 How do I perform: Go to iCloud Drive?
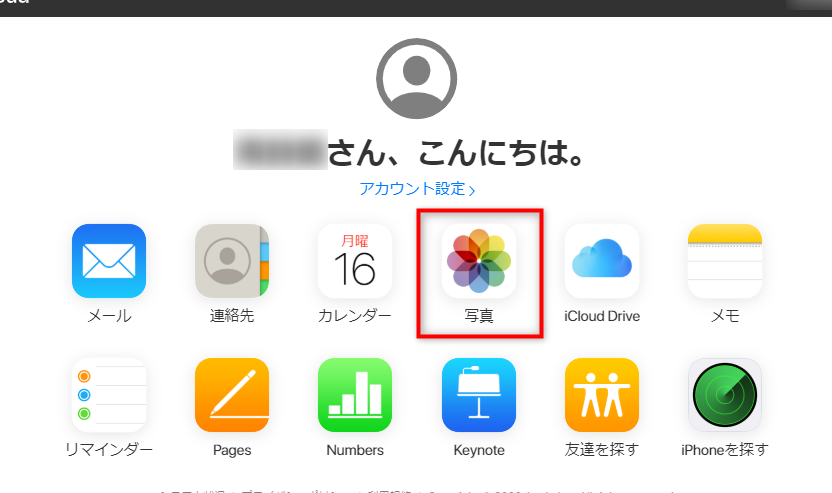click(602, 261)
